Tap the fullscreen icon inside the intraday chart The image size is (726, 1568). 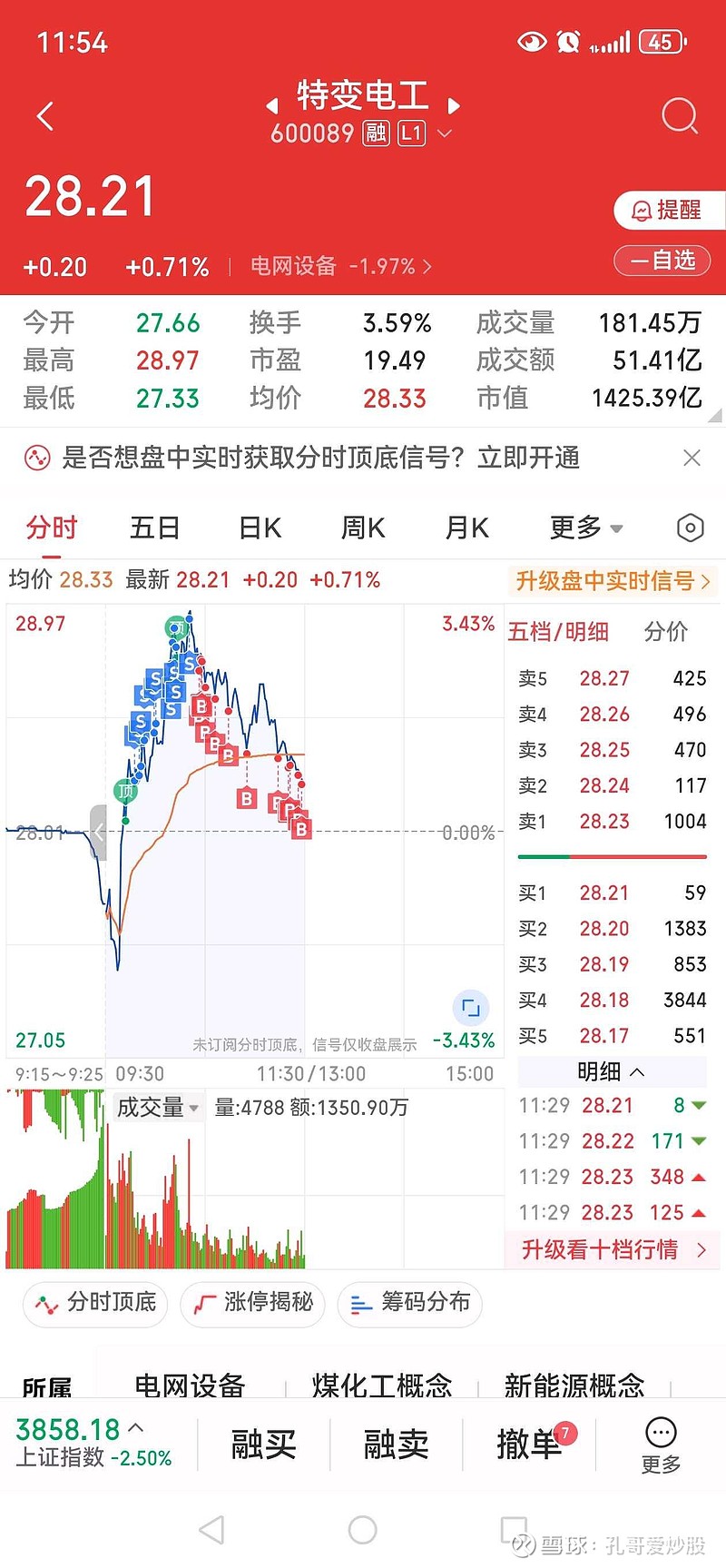(x=470, y=1007)
